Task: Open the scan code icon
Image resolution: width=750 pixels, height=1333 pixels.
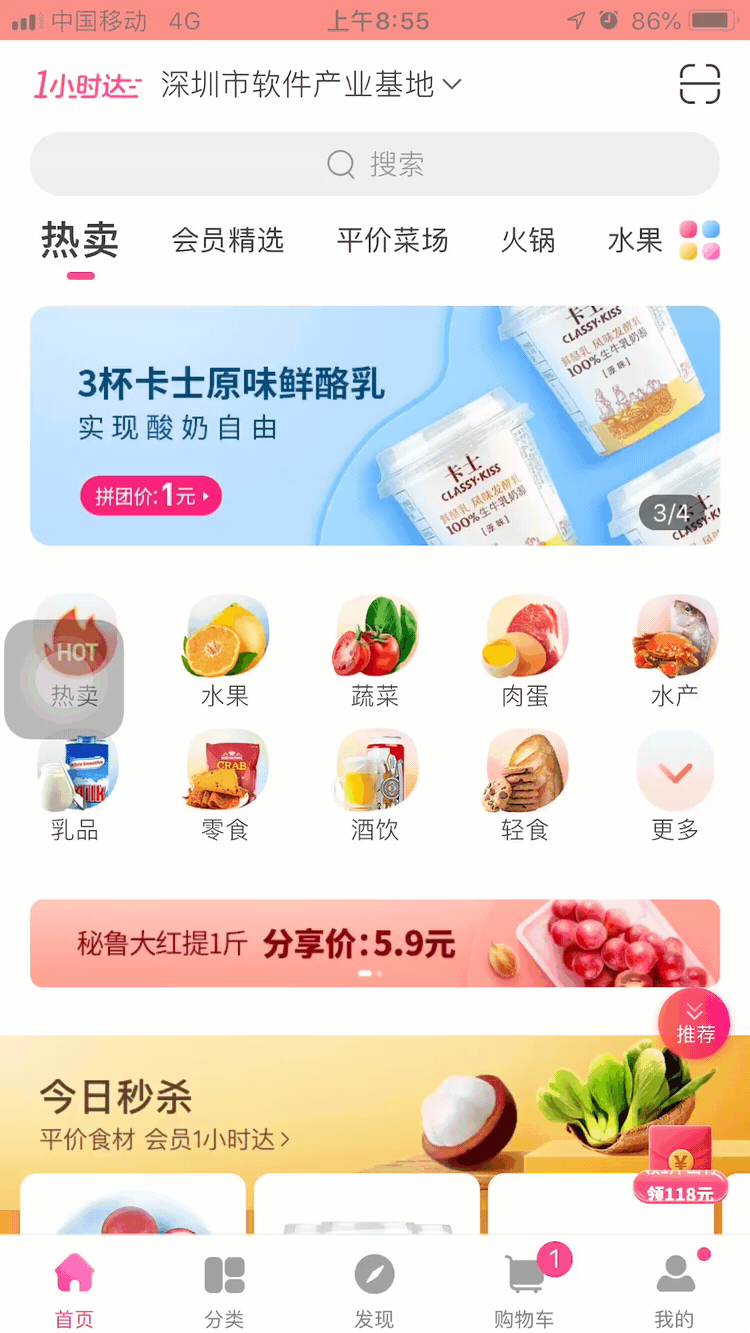Action: 699,84
